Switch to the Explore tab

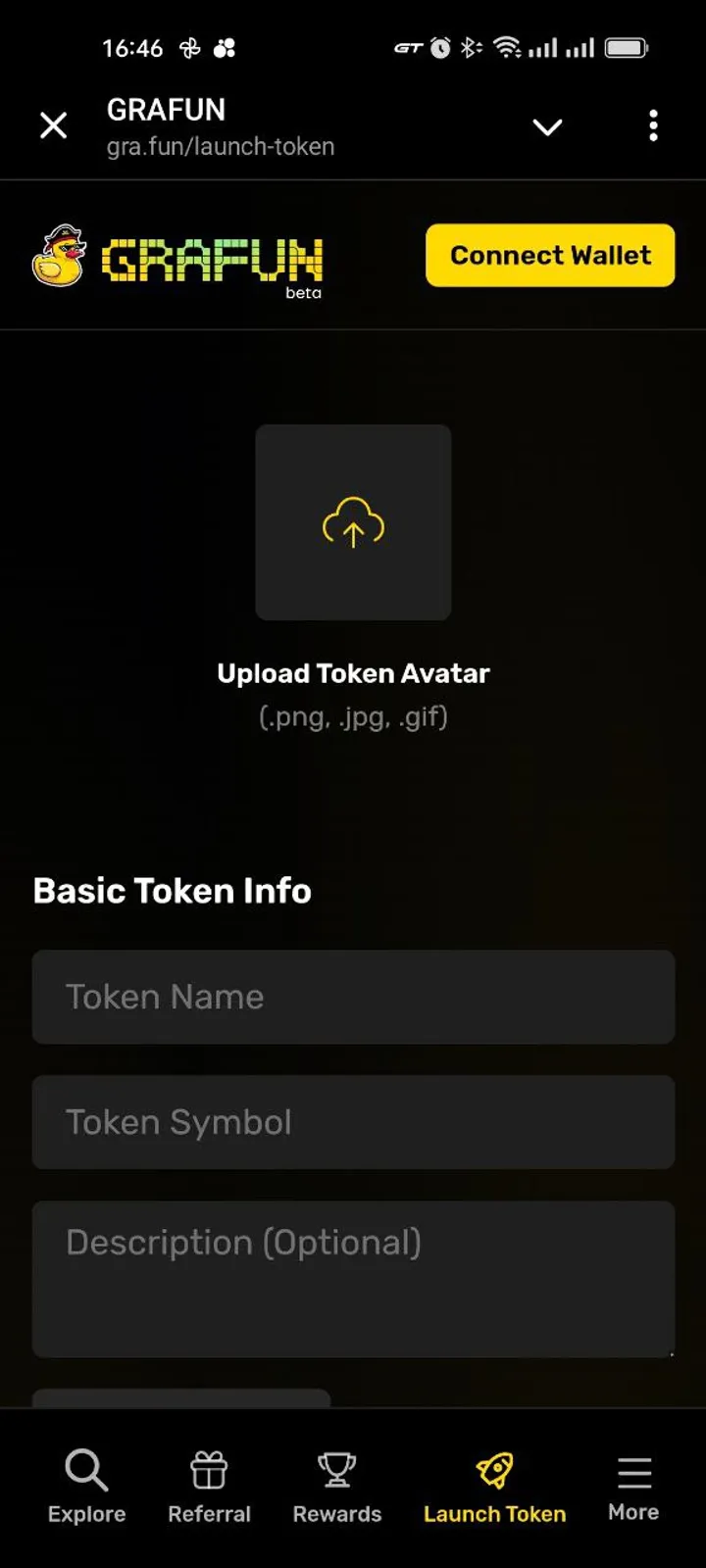[x=85, y=1490]
